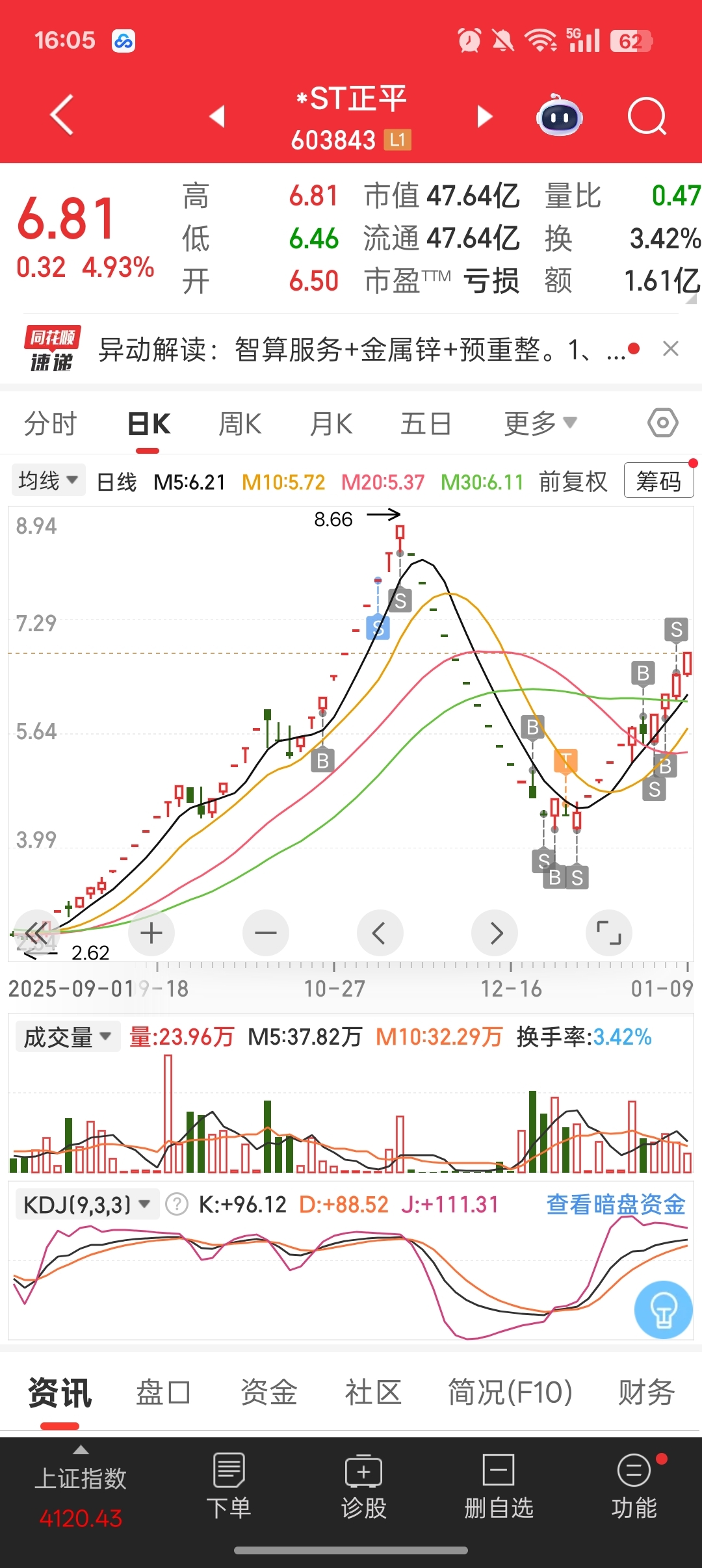Dismiss the 异动解读 news banner
Image resolution: width=702 pixels, height=1568 pixels.
tap(670, 349)
